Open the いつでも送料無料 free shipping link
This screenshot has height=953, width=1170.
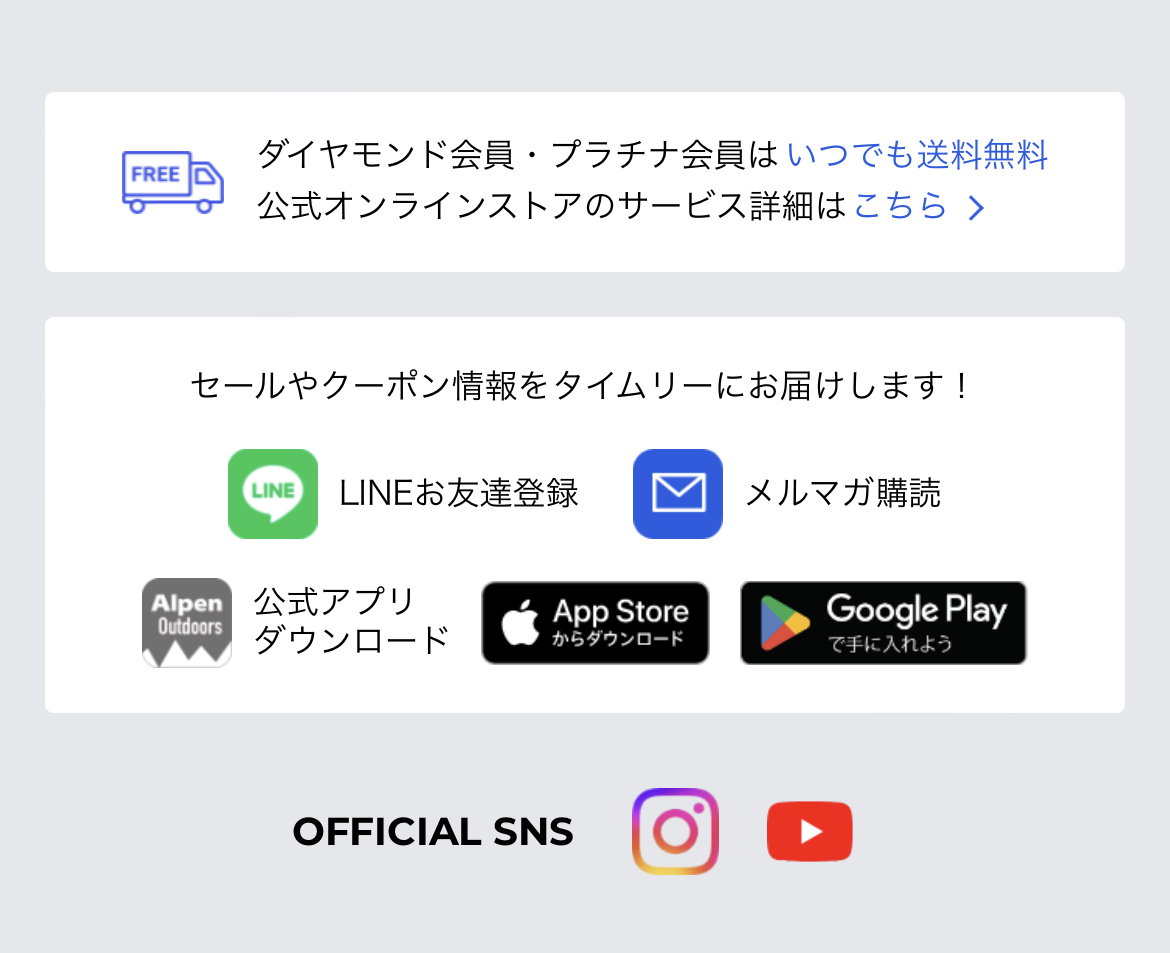[x=917, y=155]
